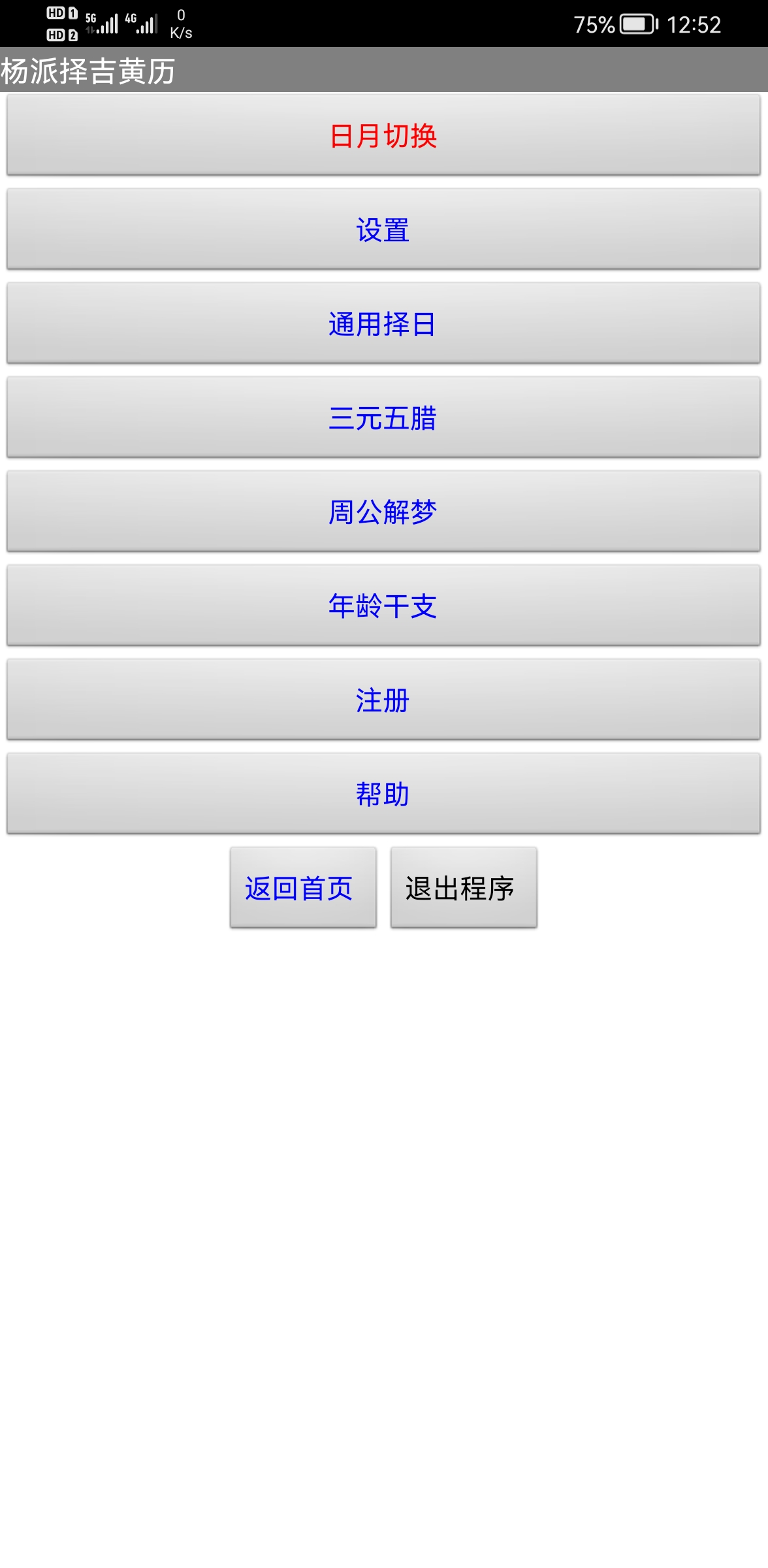
Task: Return home via 返回首页
Action: coord(303,888)
